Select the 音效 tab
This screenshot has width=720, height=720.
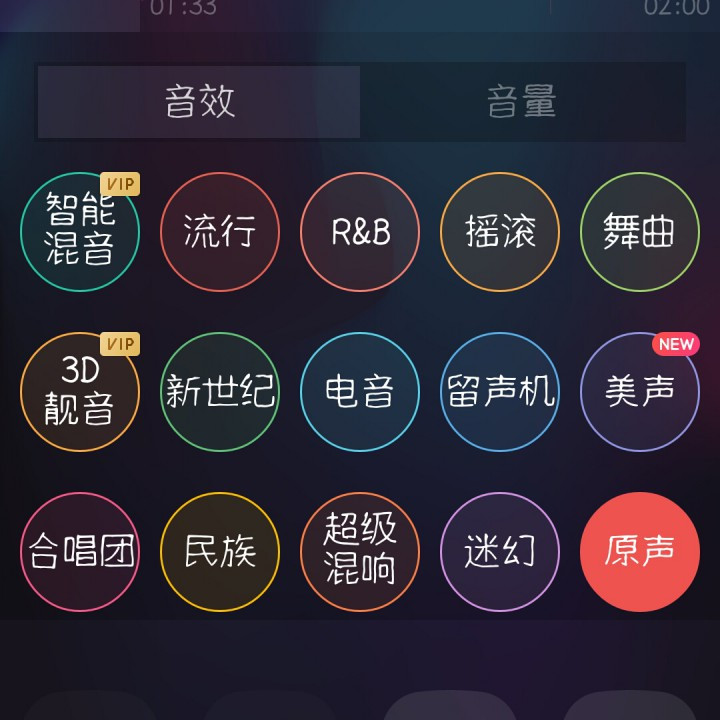coord(199,102)
